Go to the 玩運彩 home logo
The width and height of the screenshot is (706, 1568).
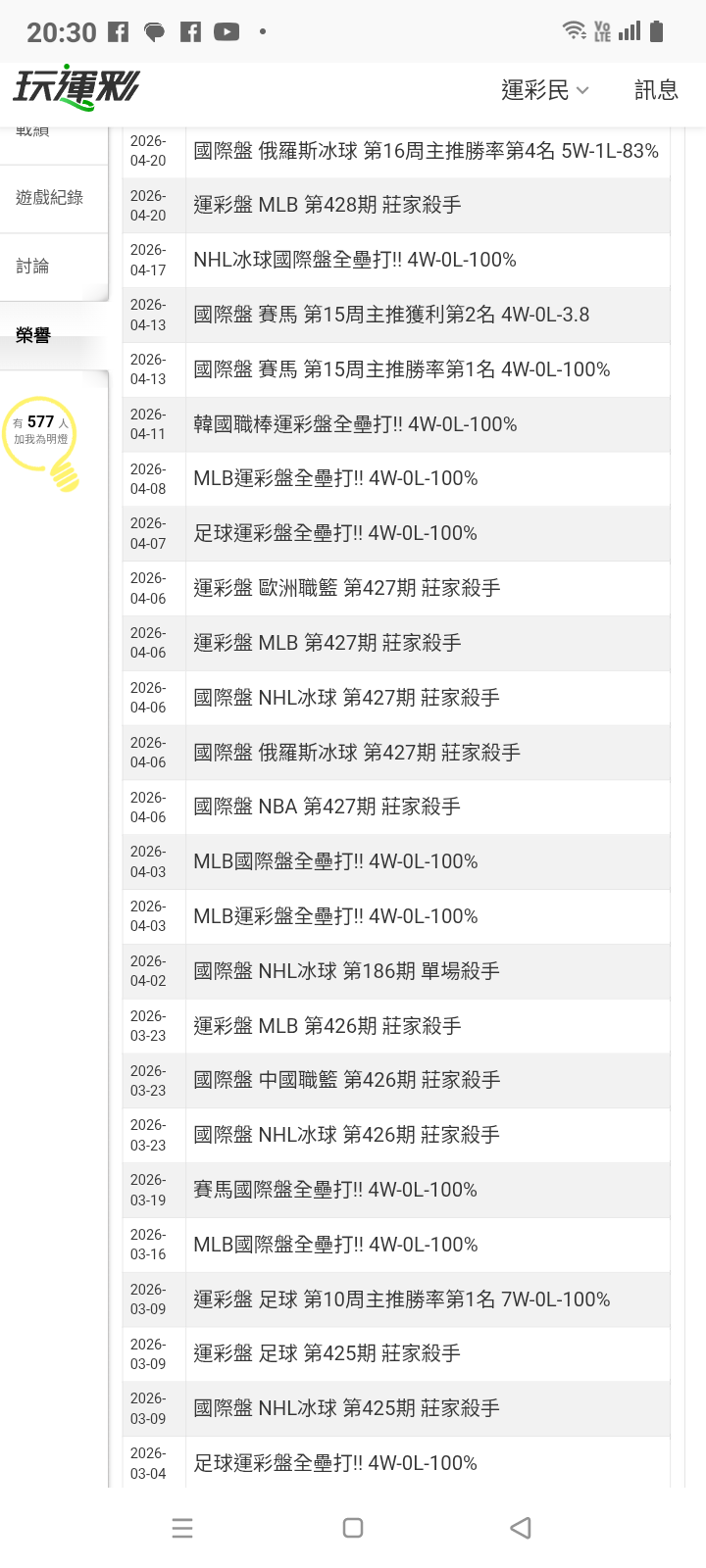[76, 87]
